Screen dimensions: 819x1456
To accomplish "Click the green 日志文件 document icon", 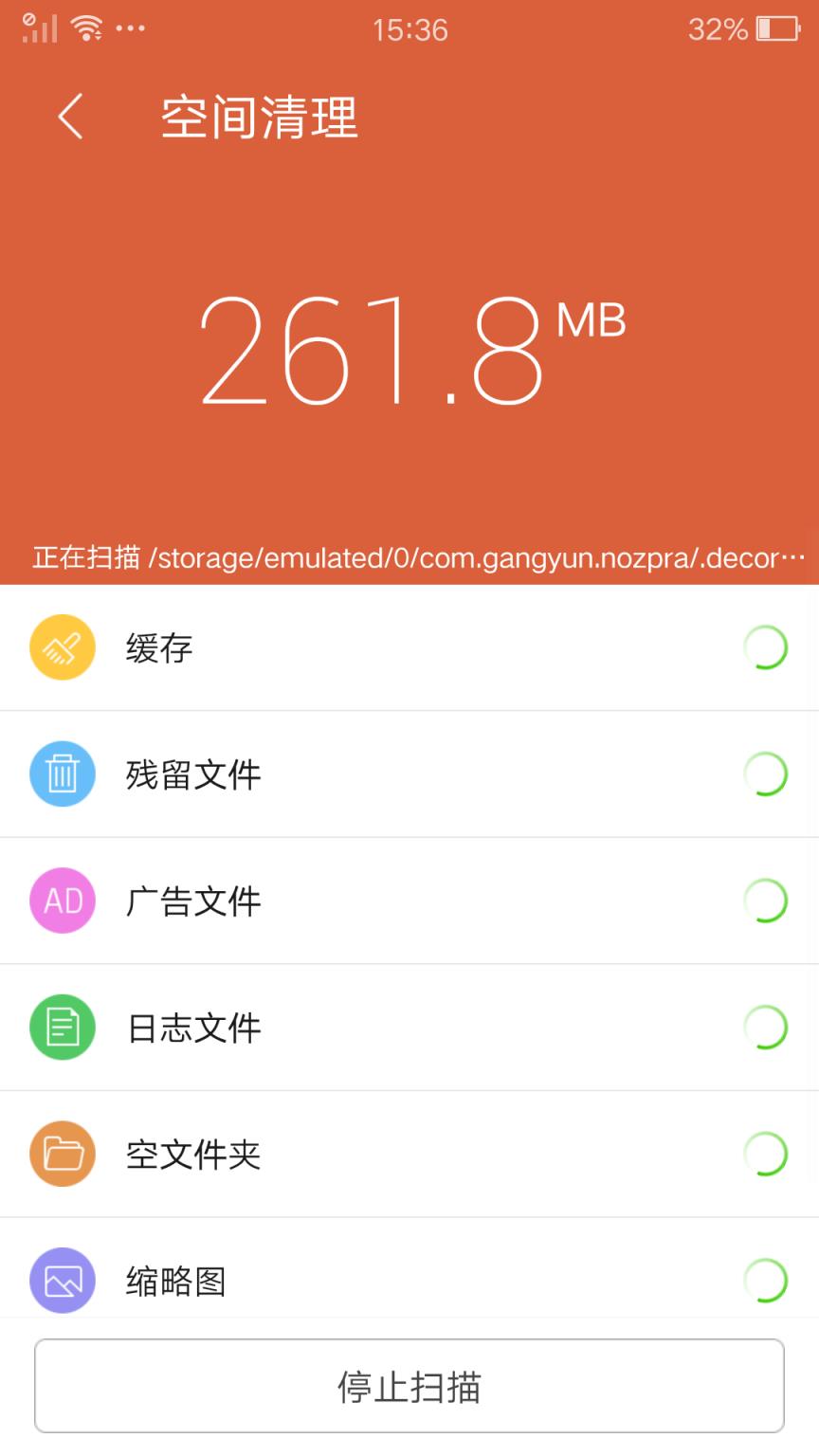I will [x=63, y=1028].
